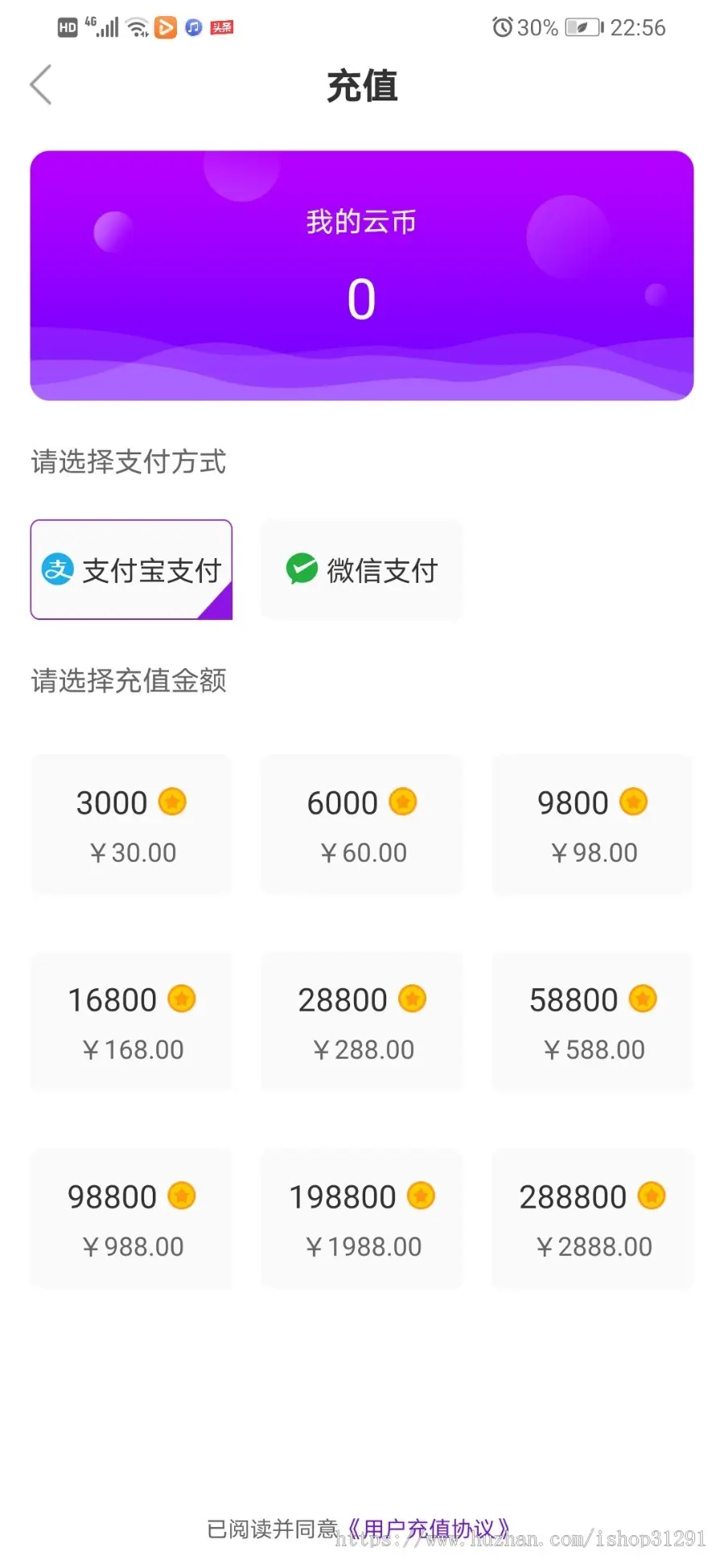
Task: Select the WeChat Pay green icon
Action: 302,570
